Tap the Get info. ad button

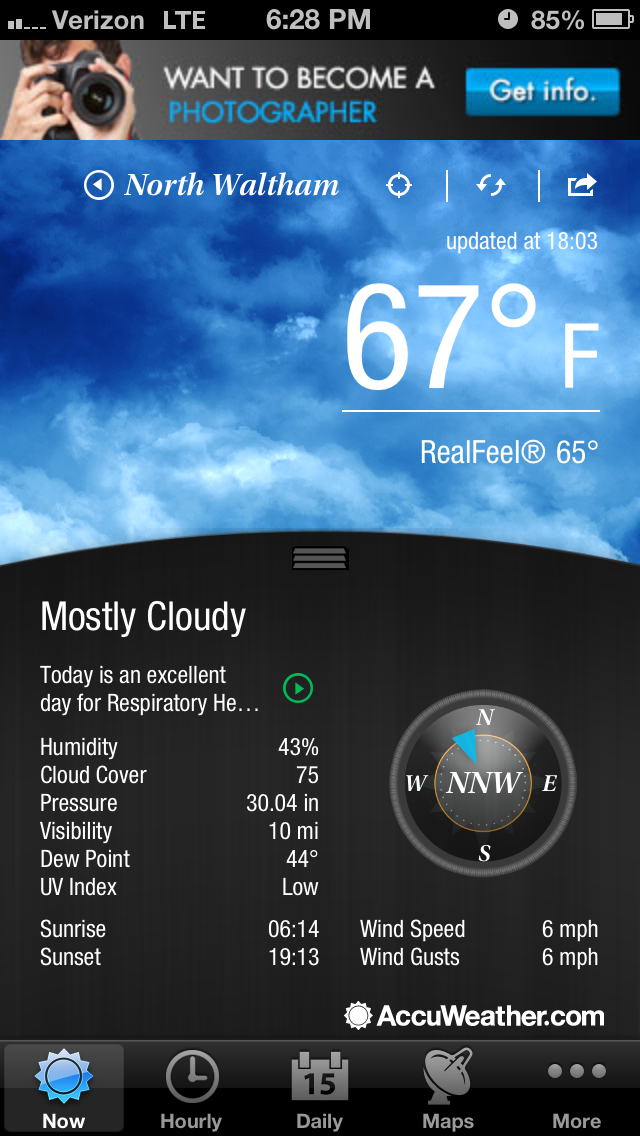pos(542,91)
